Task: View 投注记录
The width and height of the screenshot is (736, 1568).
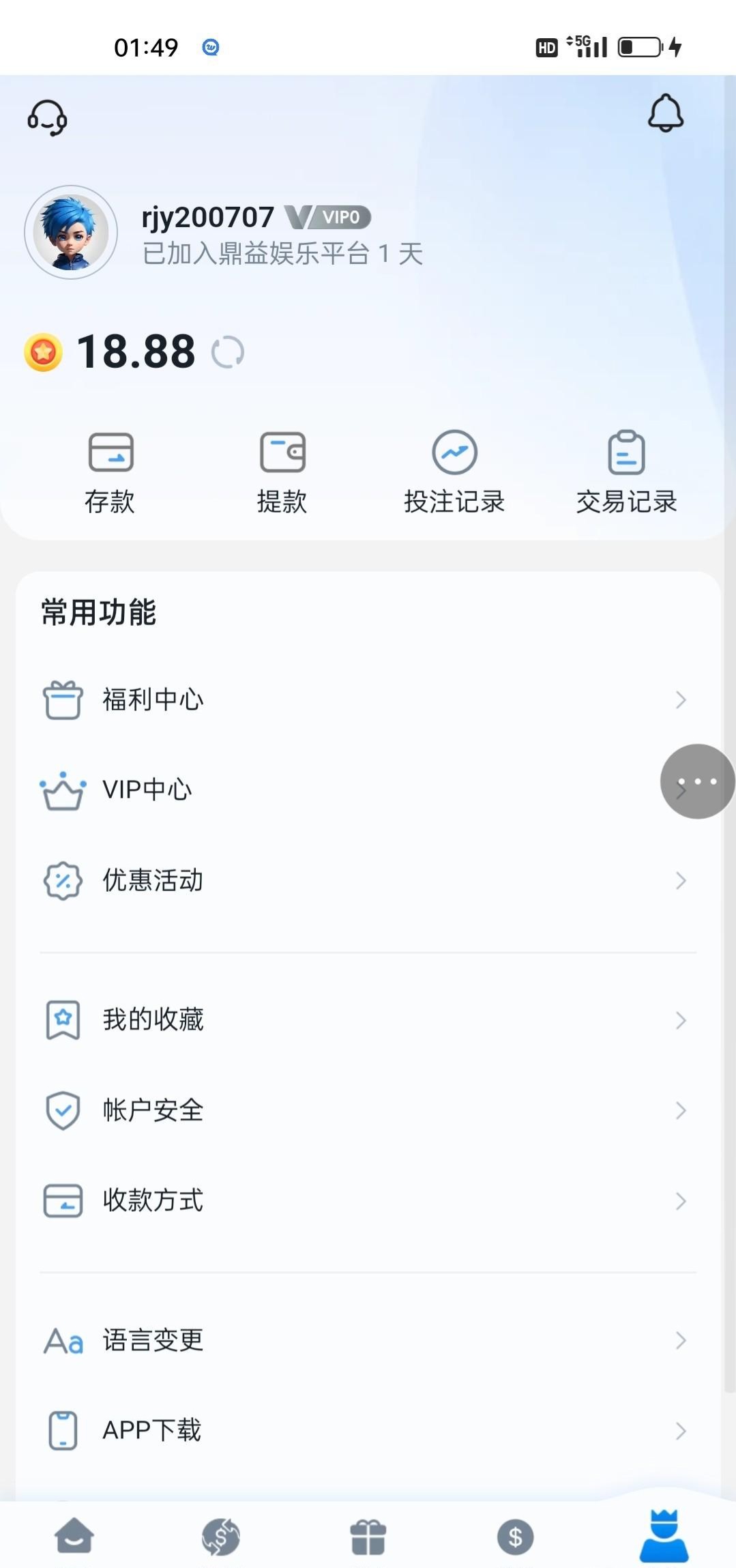Action: pos(454,471)
